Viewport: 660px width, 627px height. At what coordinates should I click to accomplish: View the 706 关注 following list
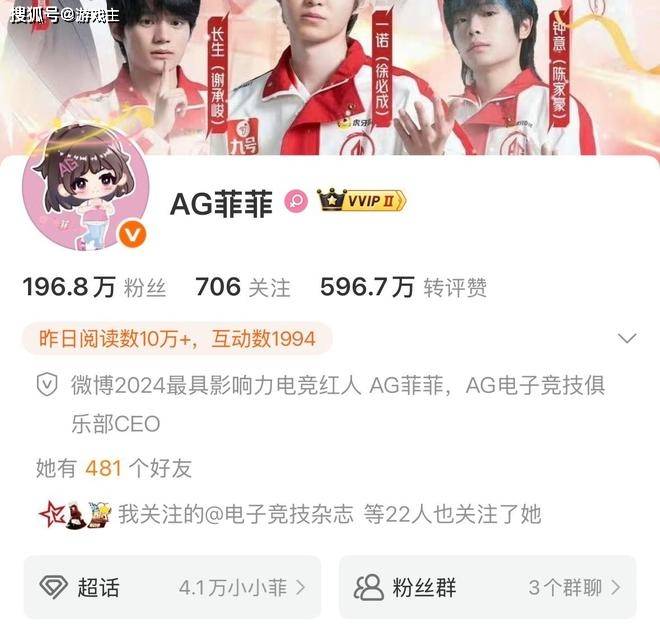[242, 288]
